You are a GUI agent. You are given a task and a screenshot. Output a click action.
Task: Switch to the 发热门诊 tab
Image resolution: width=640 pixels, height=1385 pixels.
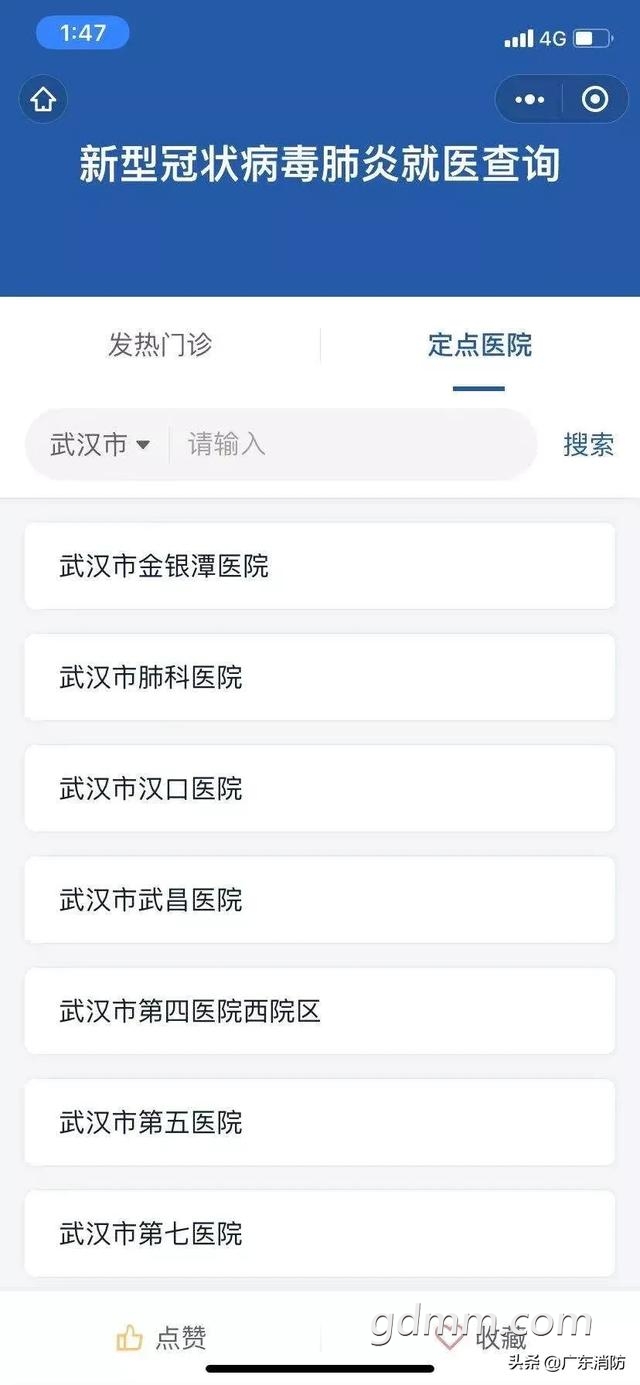(x=160, y=346)
